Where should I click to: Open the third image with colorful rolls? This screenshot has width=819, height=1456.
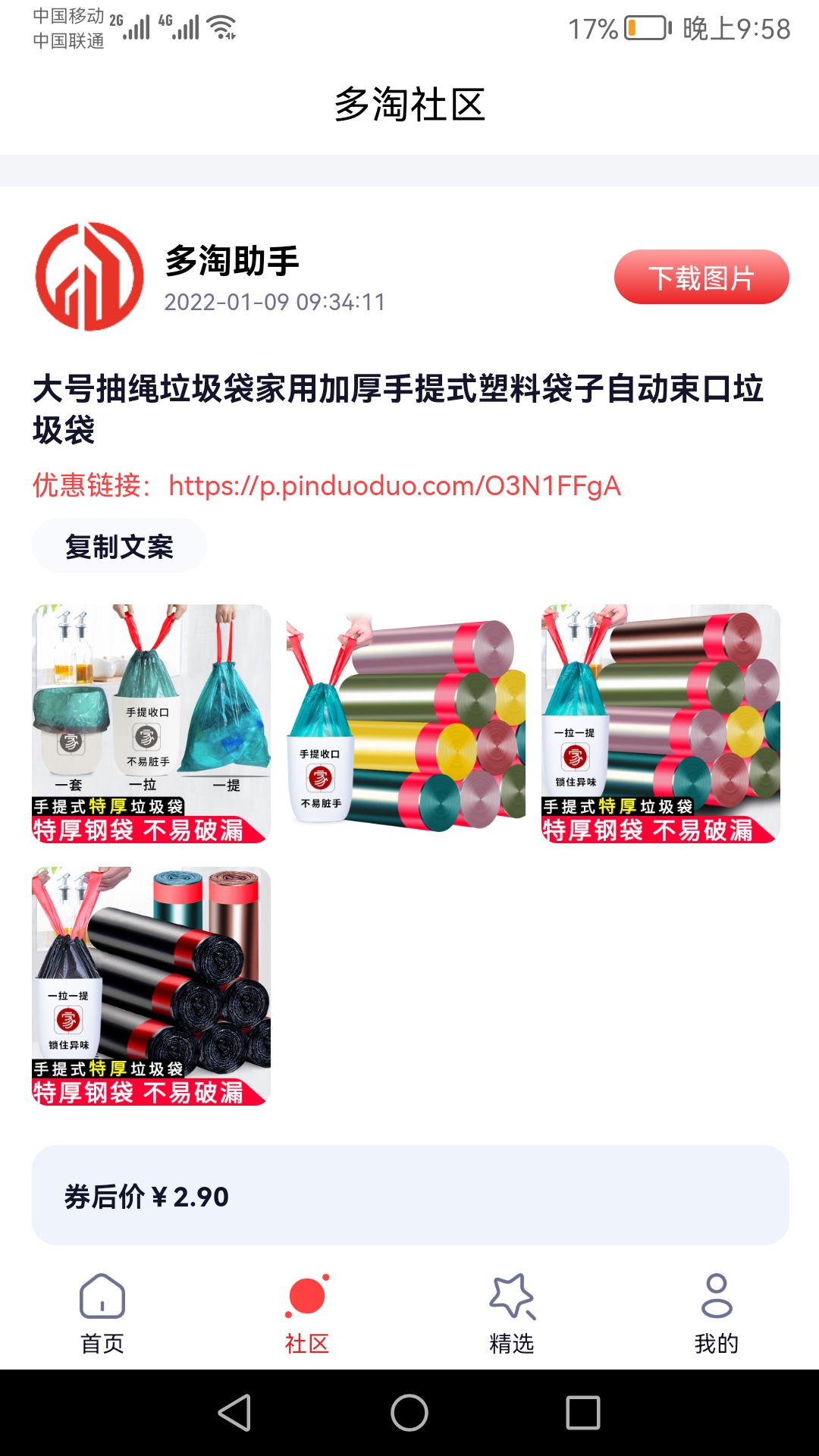pos(661,723)
